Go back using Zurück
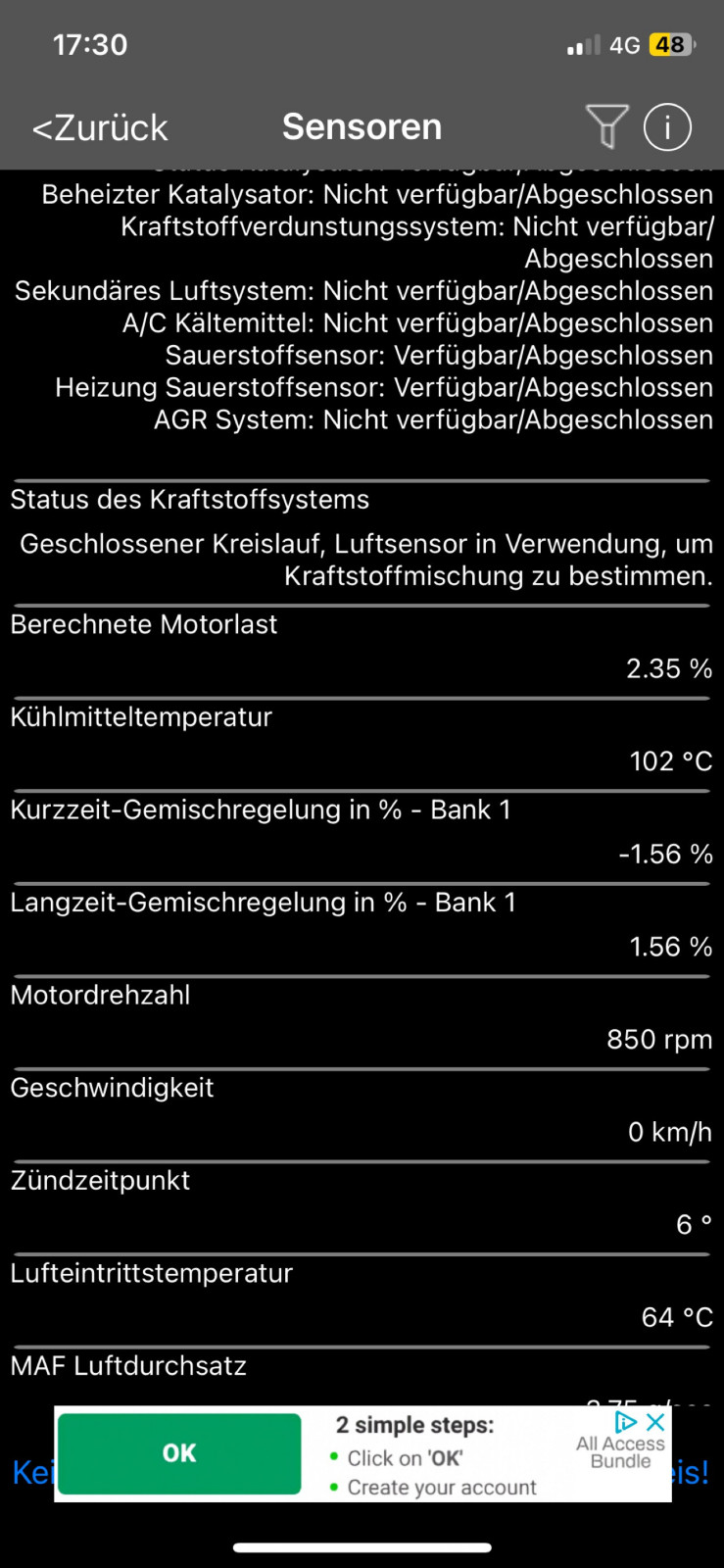Image resolution: width=724 pixels, height=1568 pixels. (98, 127)
